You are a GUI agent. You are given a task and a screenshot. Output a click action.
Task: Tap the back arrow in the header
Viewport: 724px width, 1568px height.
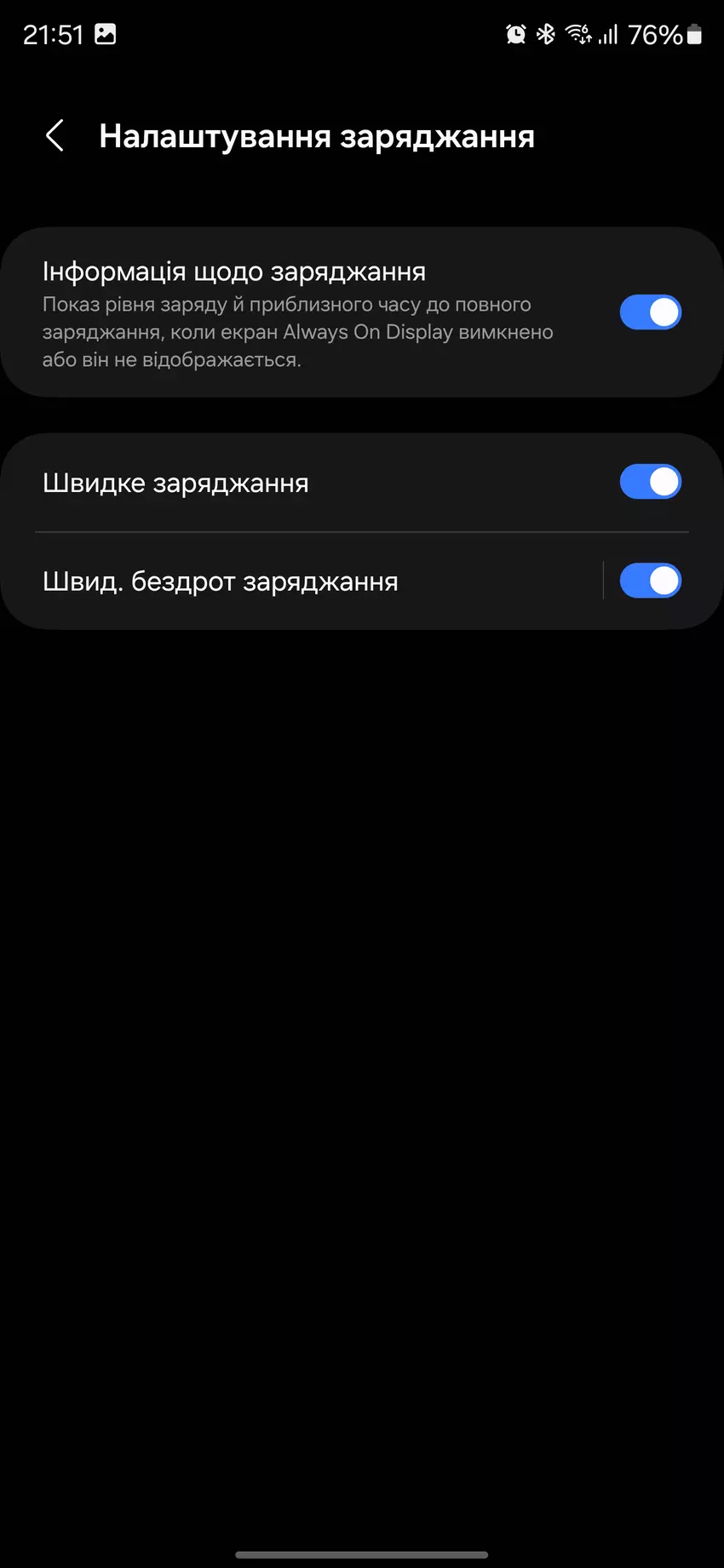click(55, 135)
